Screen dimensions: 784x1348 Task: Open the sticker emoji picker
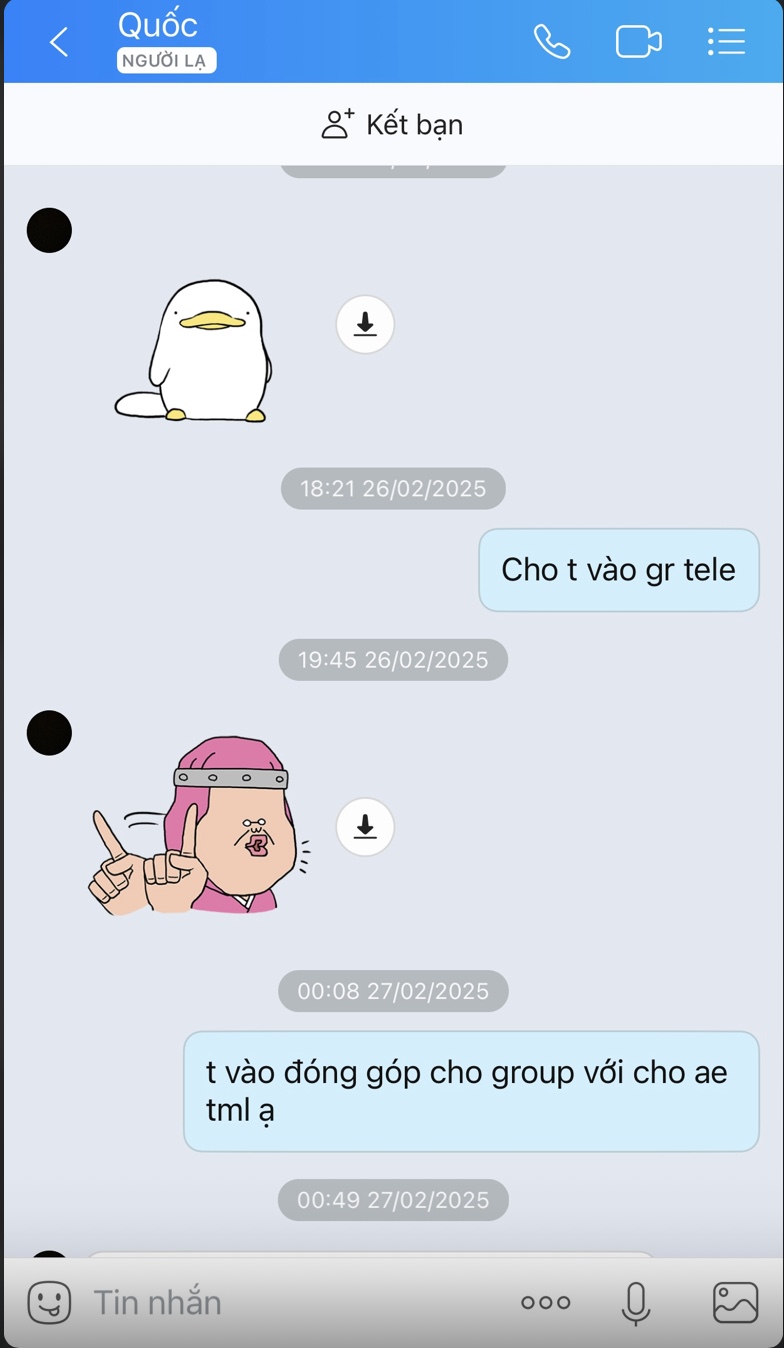(48, 1302)
